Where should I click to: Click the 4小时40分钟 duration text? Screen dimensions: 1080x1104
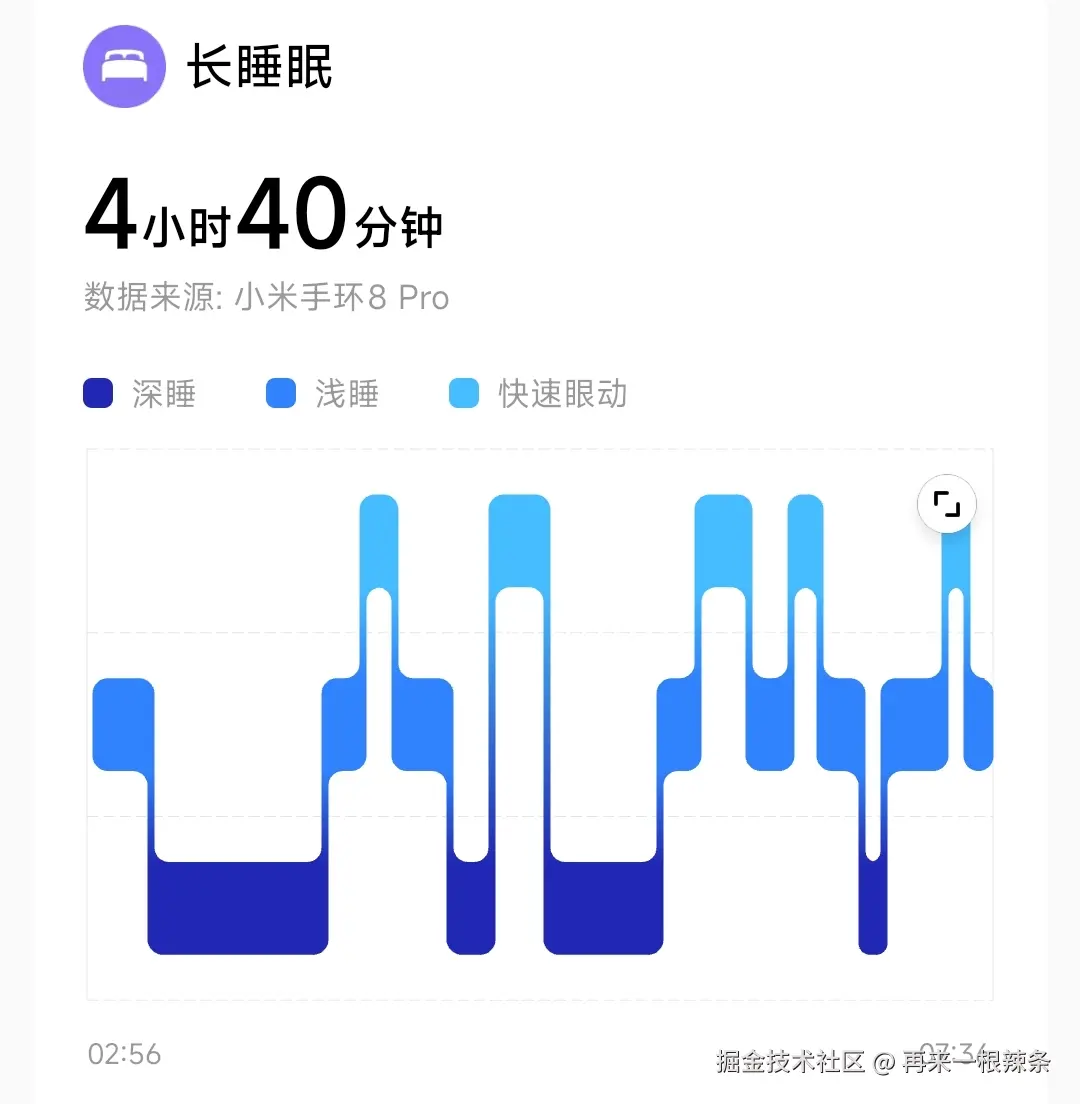click(265, 213)
